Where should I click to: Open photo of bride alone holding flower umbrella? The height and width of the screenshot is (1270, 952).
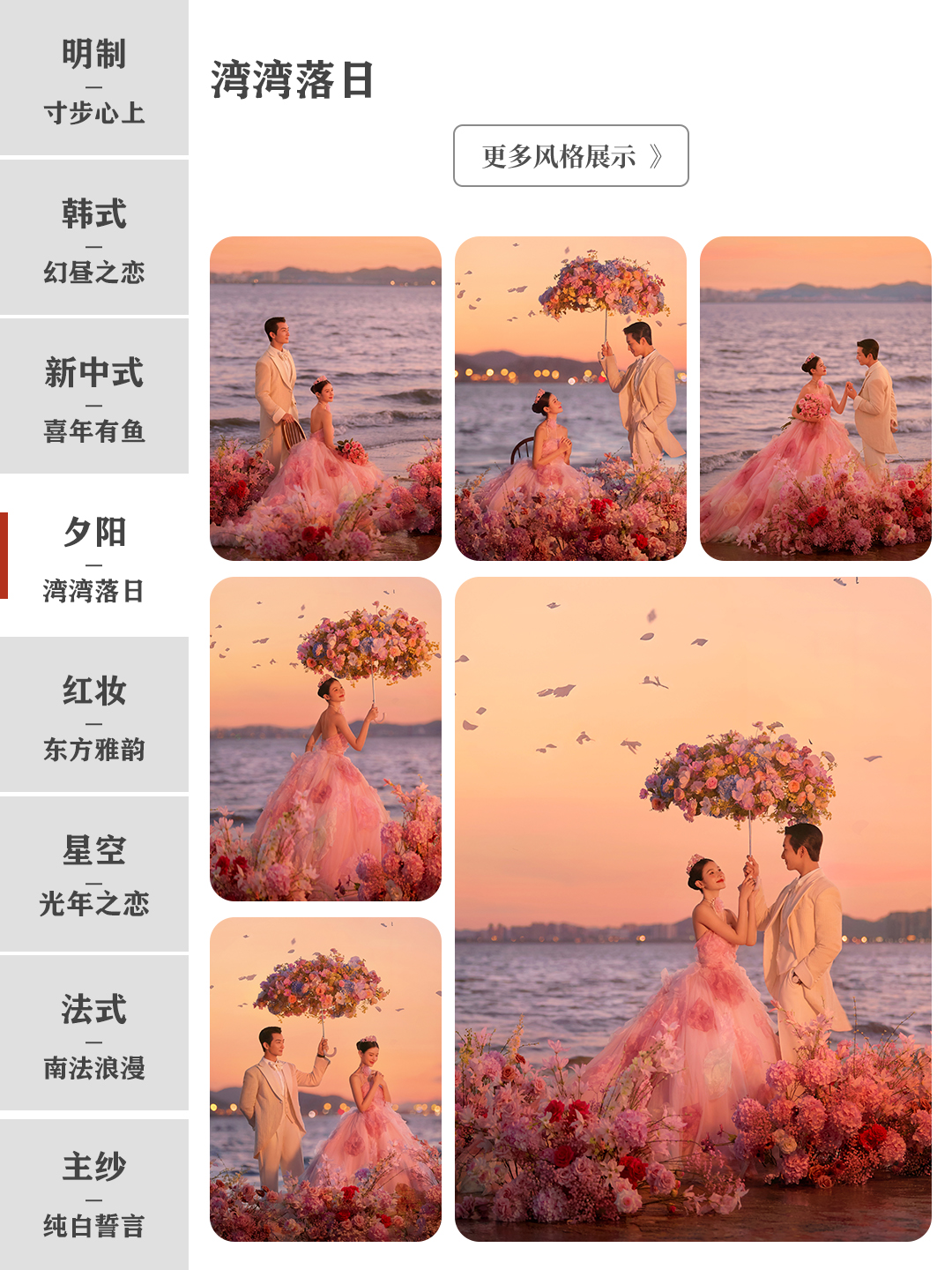325,739
